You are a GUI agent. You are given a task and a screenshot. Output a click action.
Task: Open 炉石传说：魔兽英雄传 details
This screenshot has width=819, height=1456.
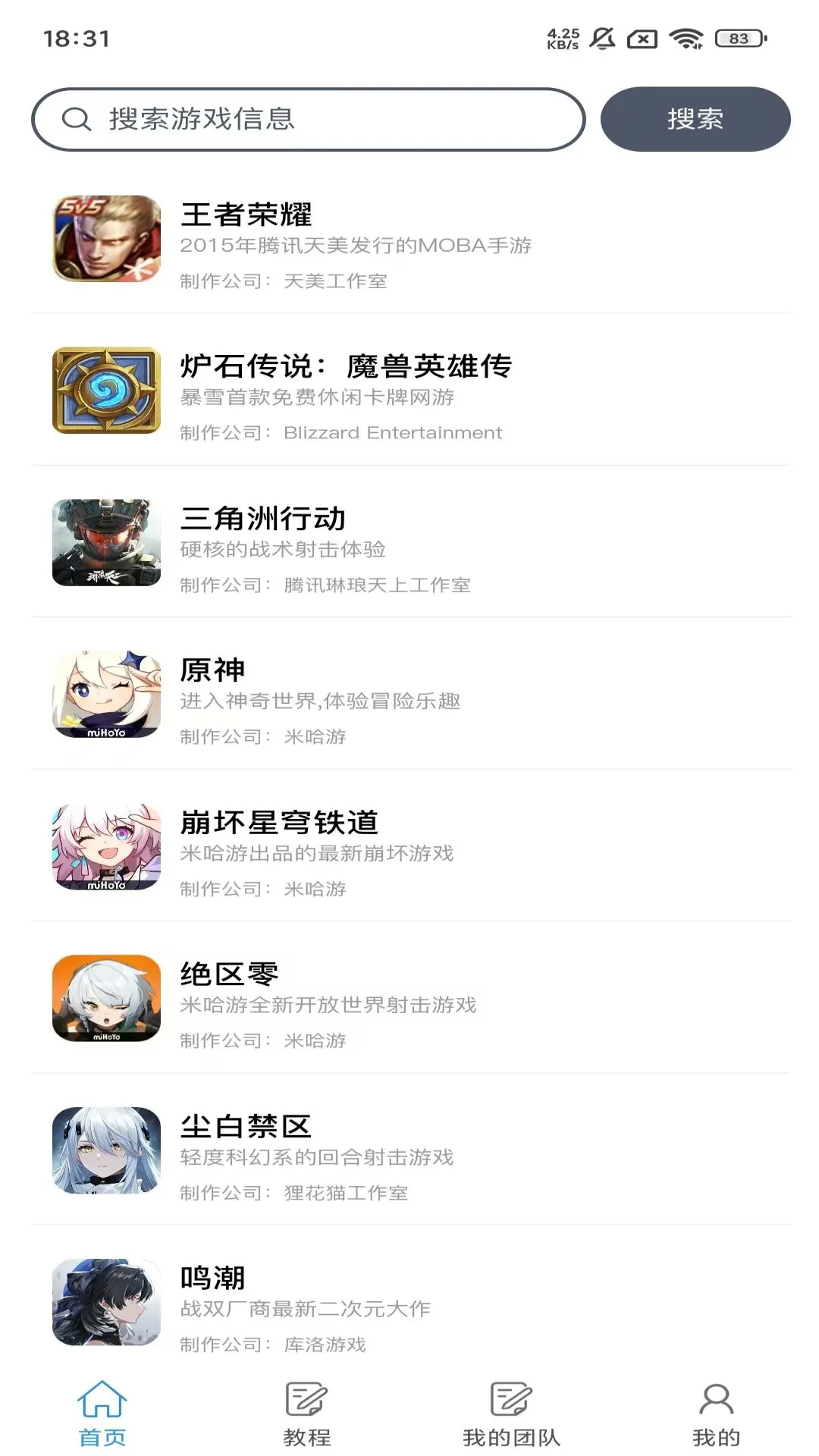409,391
